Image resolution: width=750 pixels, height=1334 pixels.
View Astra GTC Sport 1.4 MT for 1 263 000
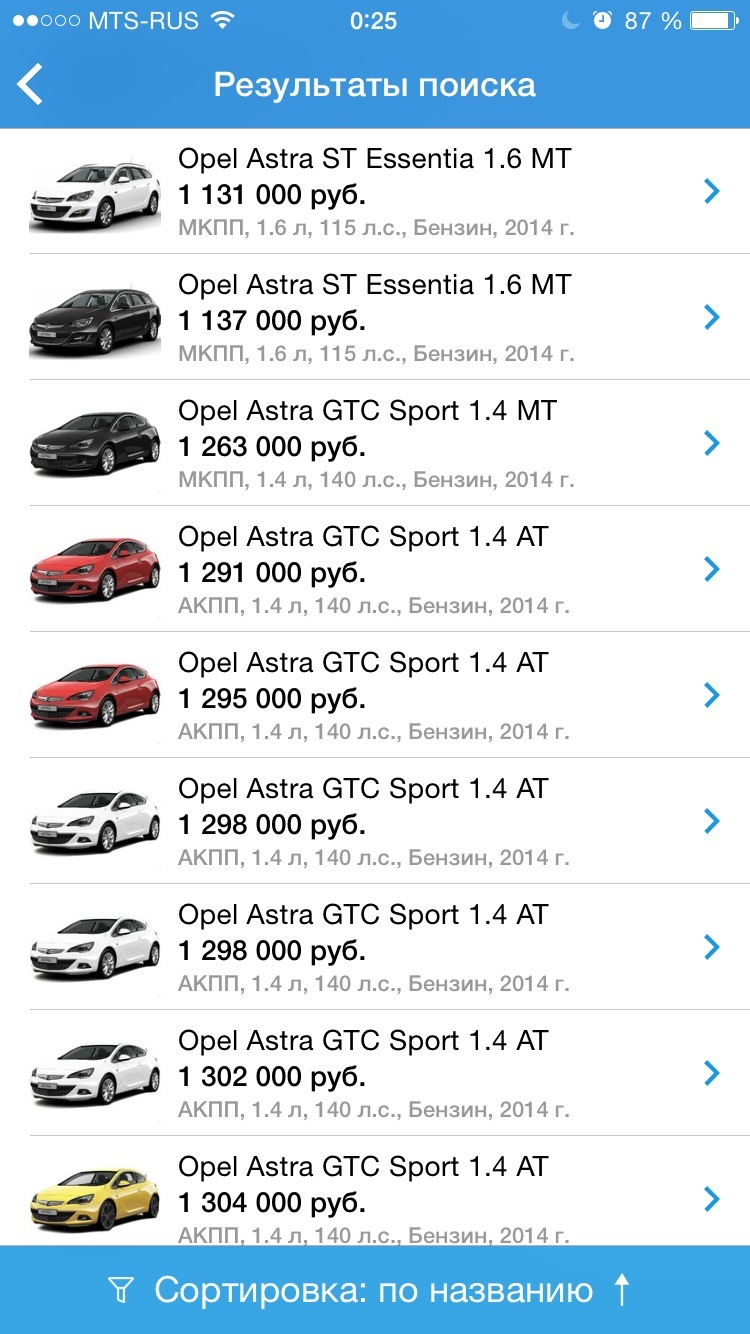click(x=375, y=444)
